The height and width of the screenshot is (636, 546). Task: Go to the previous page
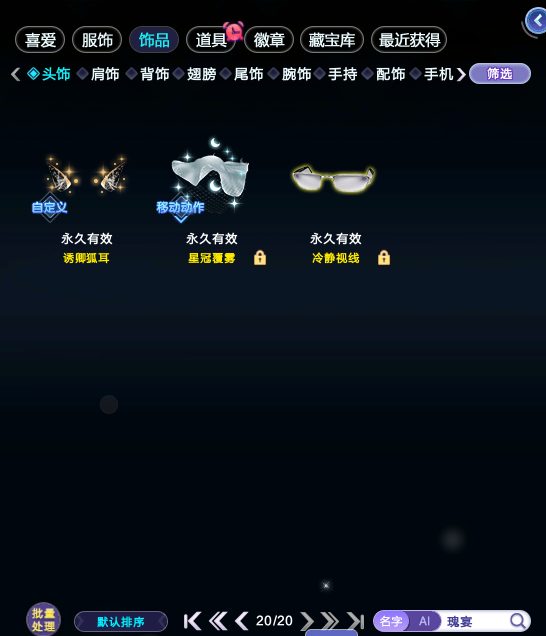tap(242, 621)
